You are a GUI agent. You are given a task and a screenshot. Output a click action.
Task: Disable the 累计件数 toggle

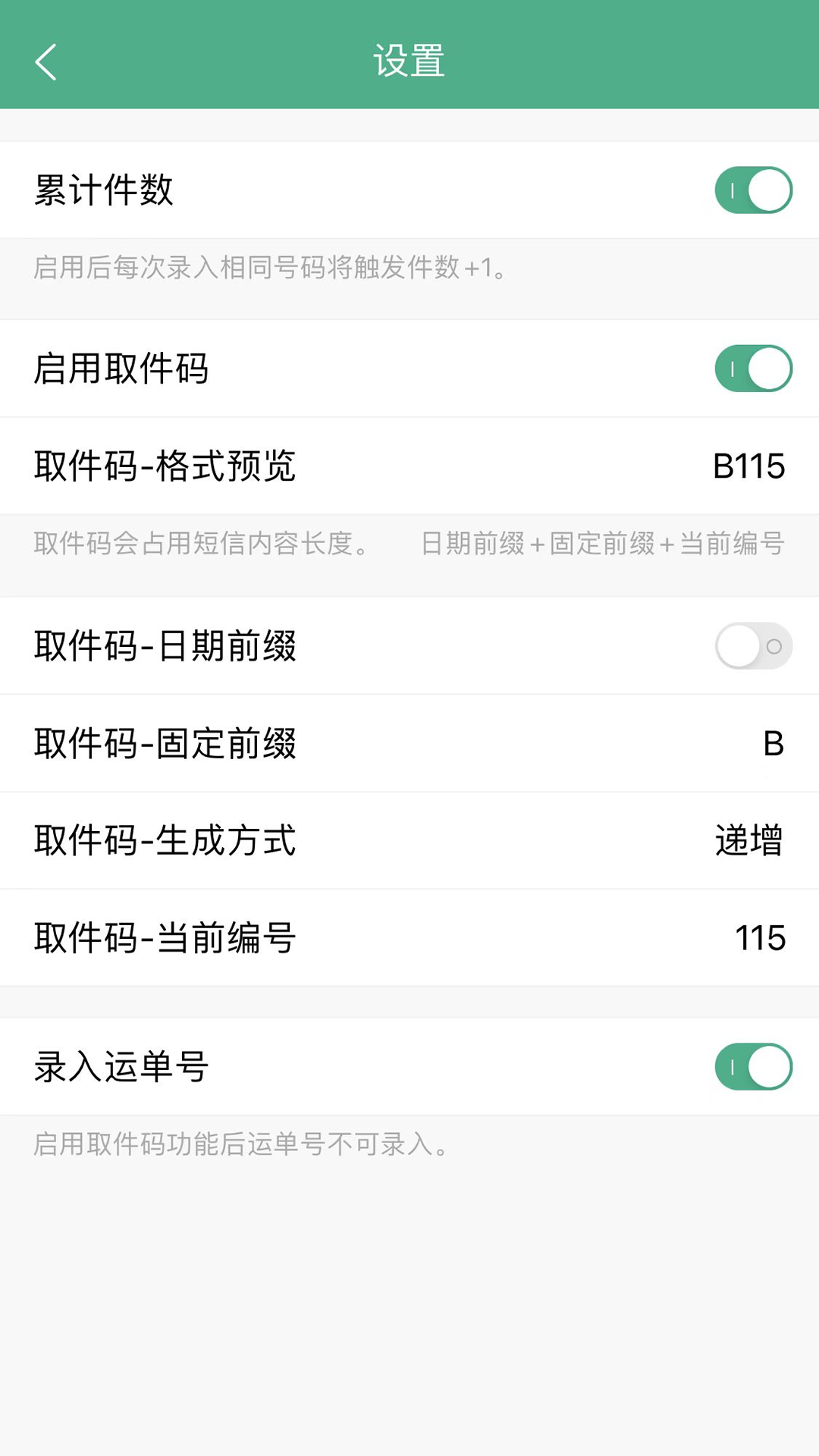[x=752, y=191]
